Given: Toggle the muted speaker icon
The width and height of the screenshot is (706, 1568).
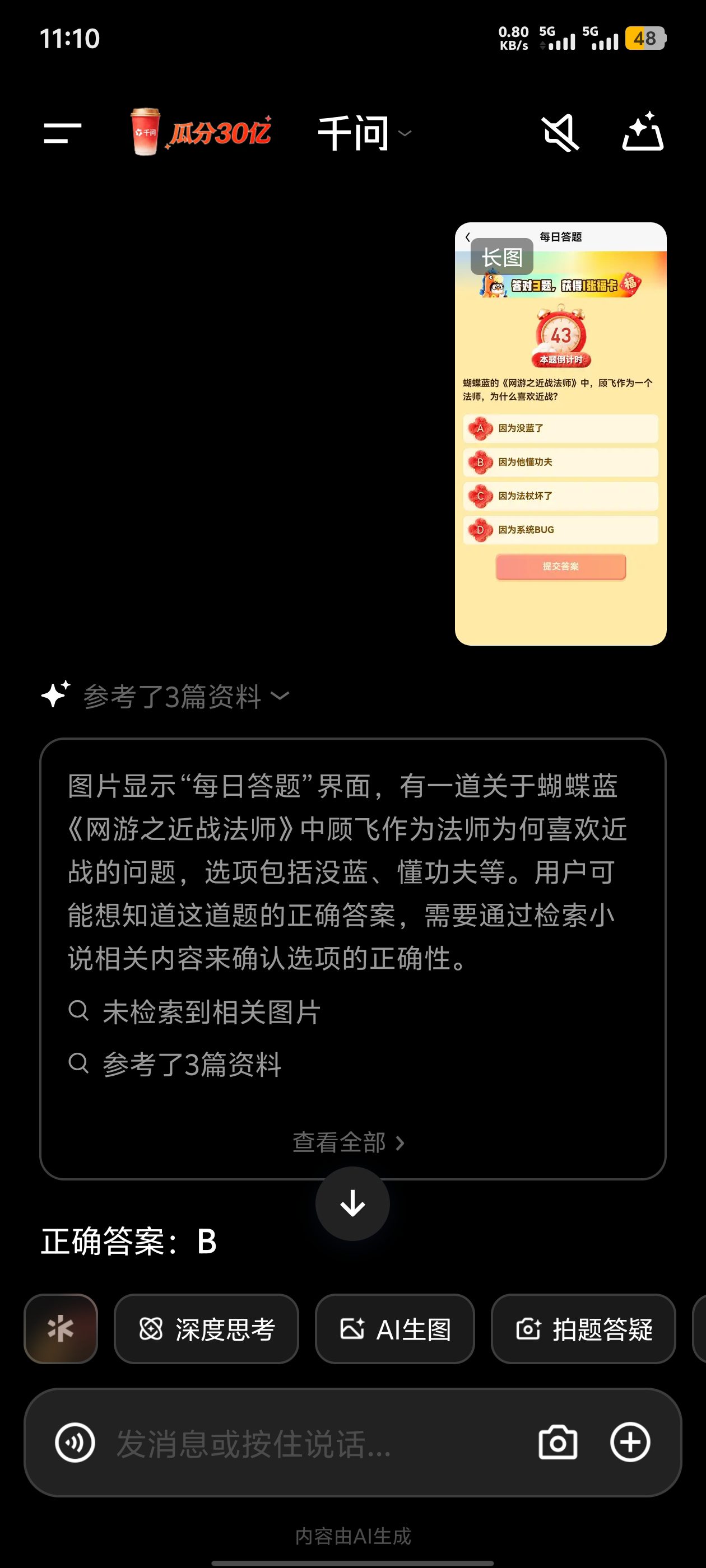Looking at the screenshot, I should pos(560,133).
